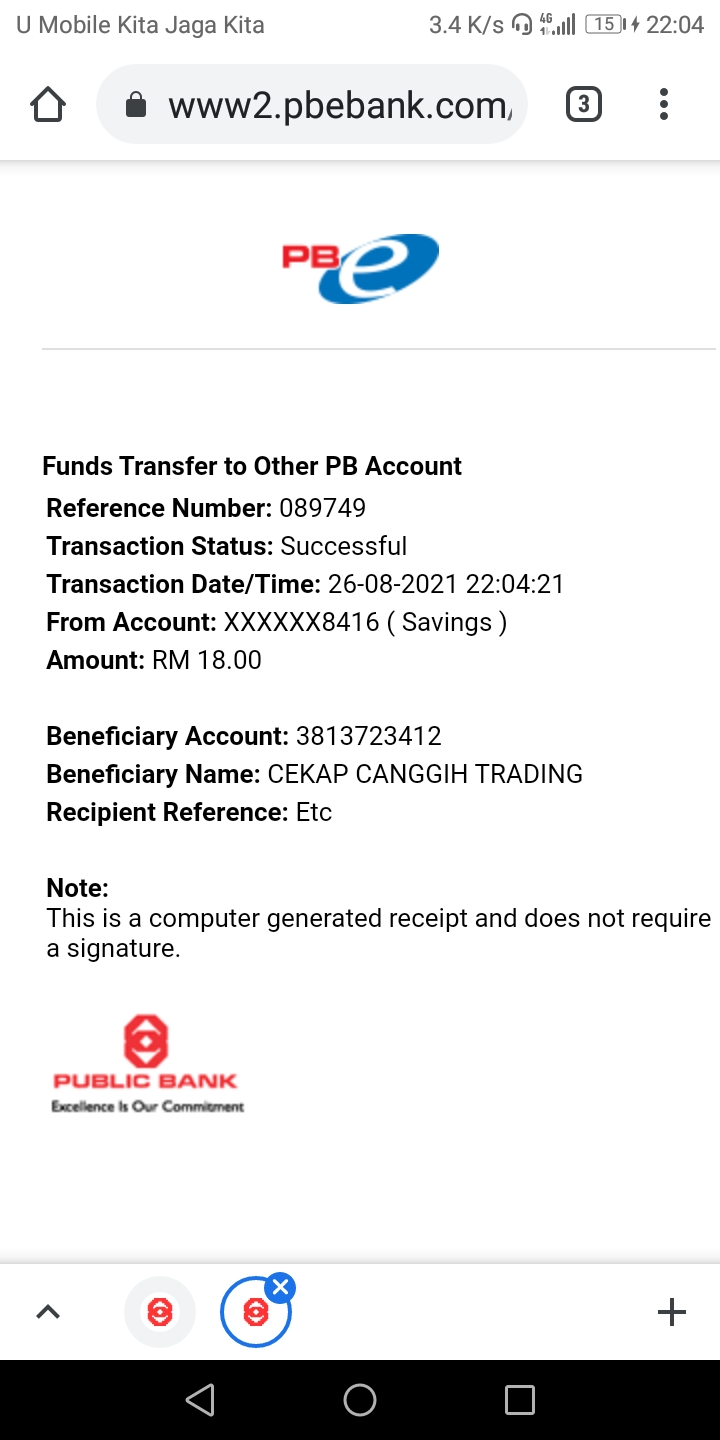Go back using the system navigation bar

coord(200,1400)
